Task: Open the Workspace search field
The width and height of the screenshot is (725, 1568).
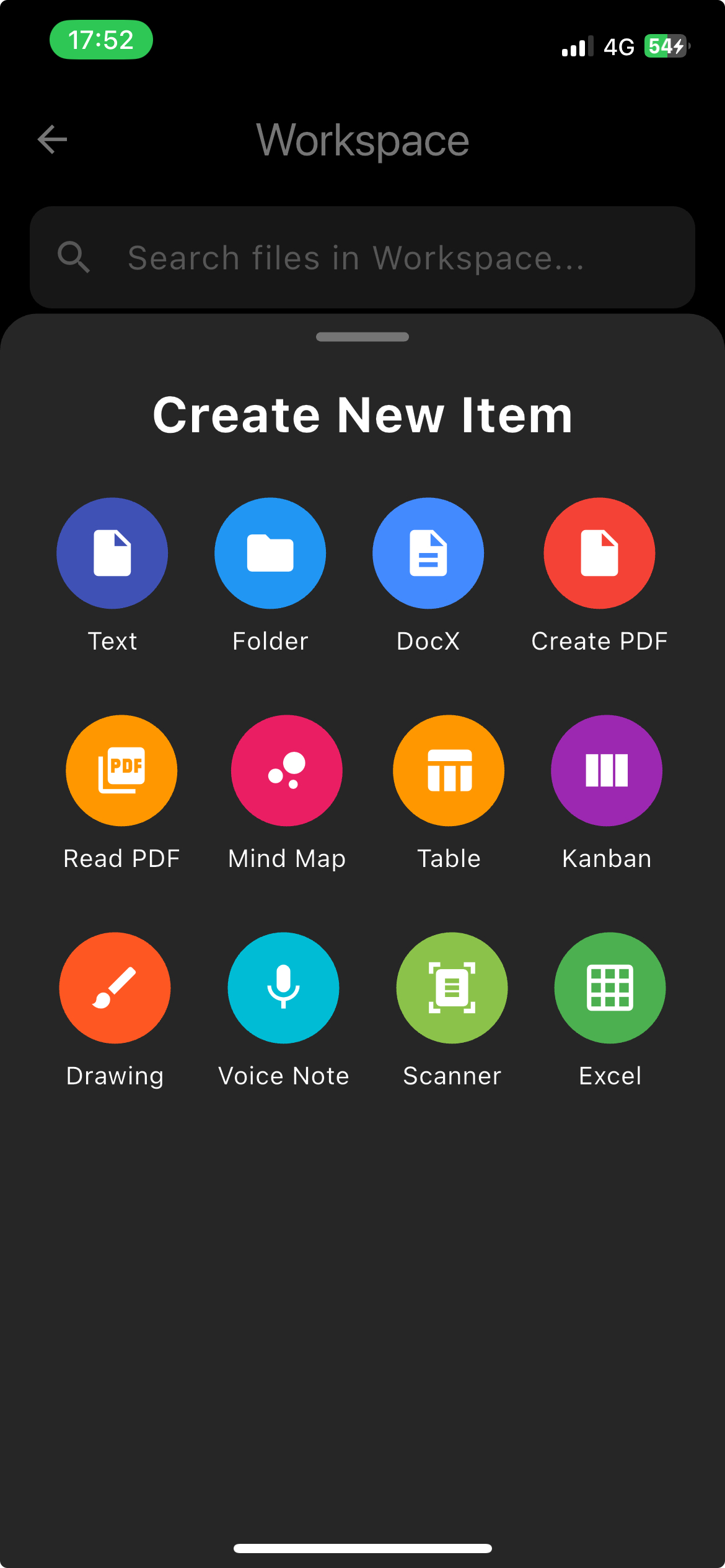Action: [362, 257]
